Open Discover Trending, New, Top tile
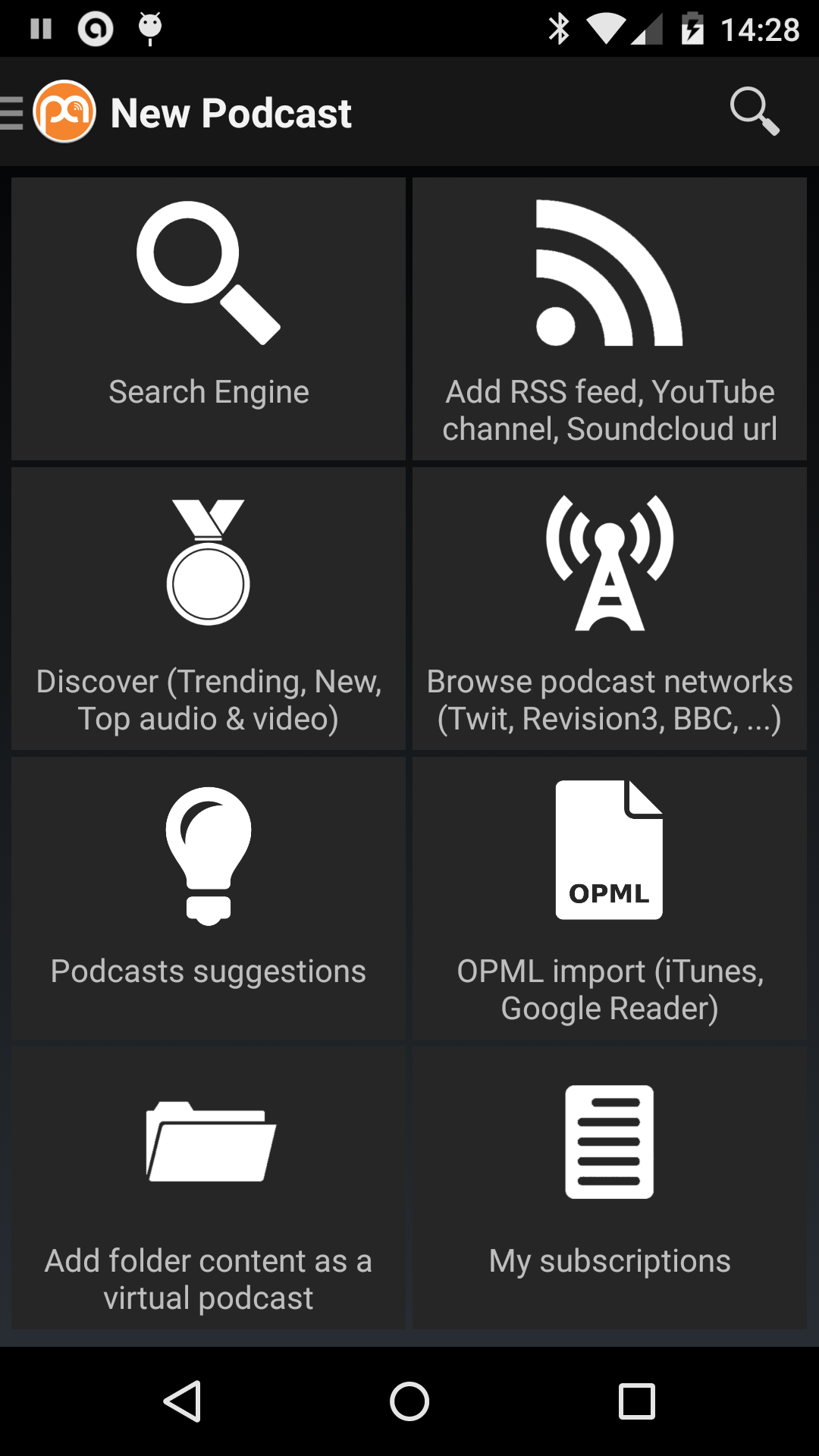Viewport: 819px width, 1456px height. click(209, 608)
